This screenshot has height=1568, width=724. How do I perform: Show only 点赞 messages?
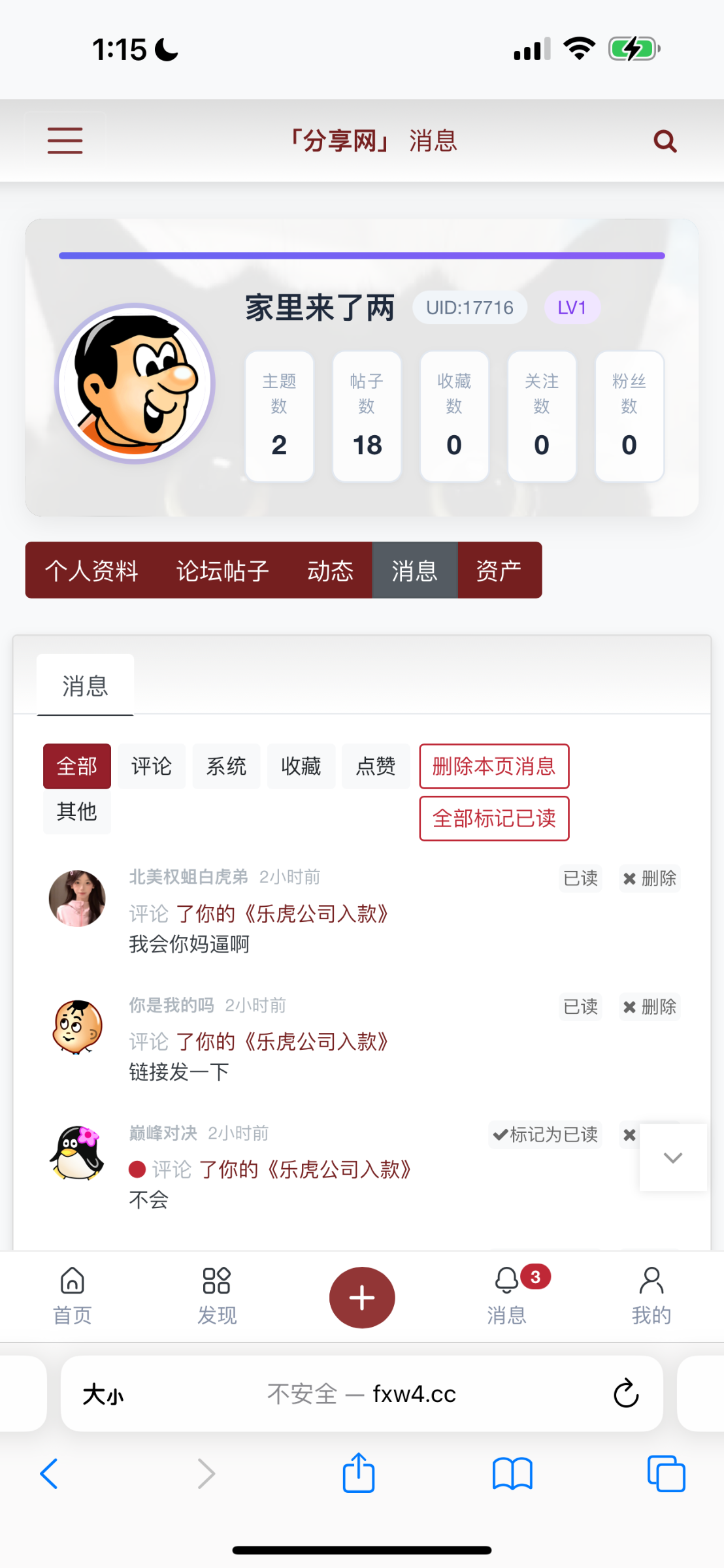pos(376,766)
